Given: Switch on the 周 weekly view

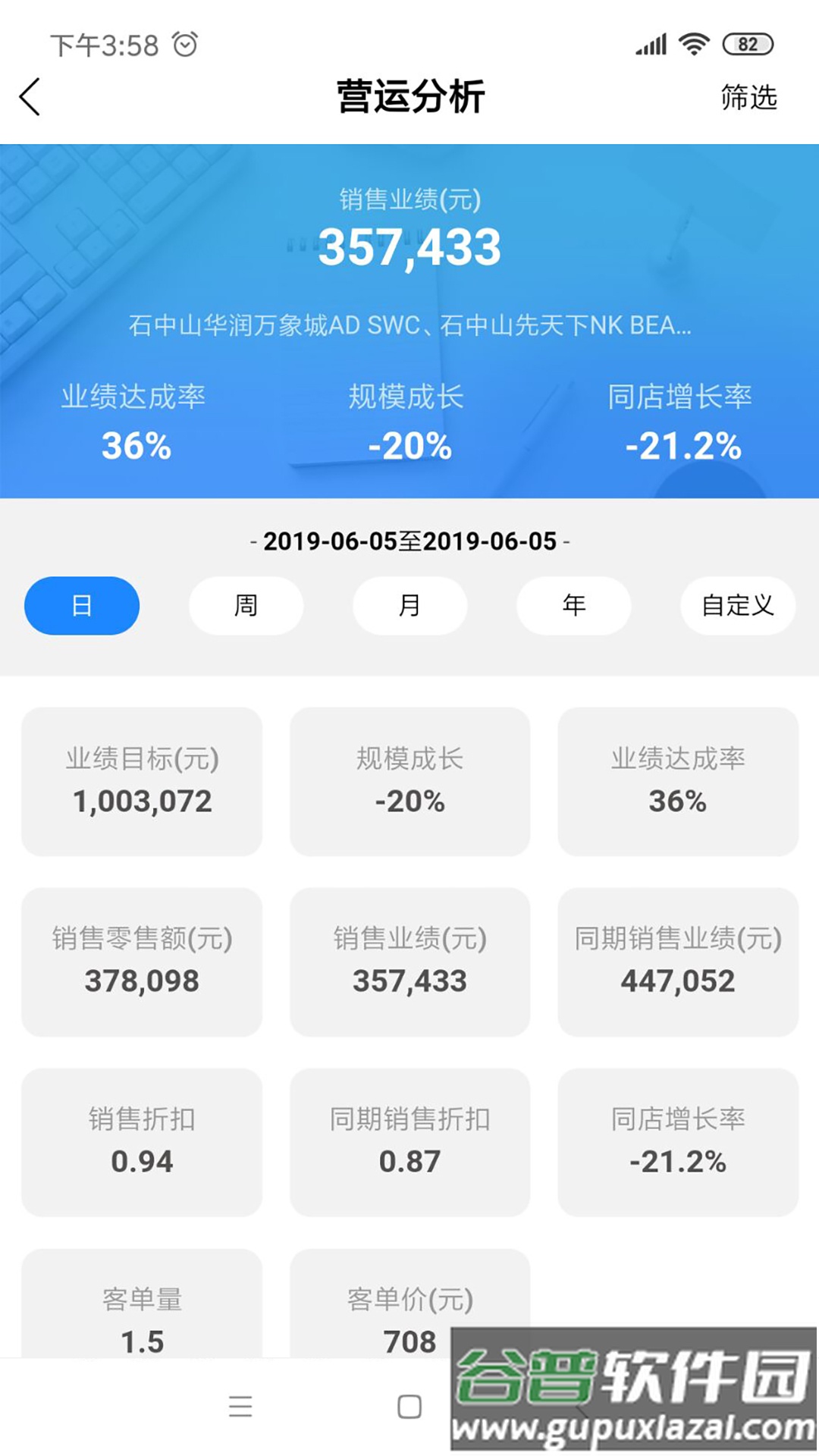Looking at the screenshot, I should point(245,605).
